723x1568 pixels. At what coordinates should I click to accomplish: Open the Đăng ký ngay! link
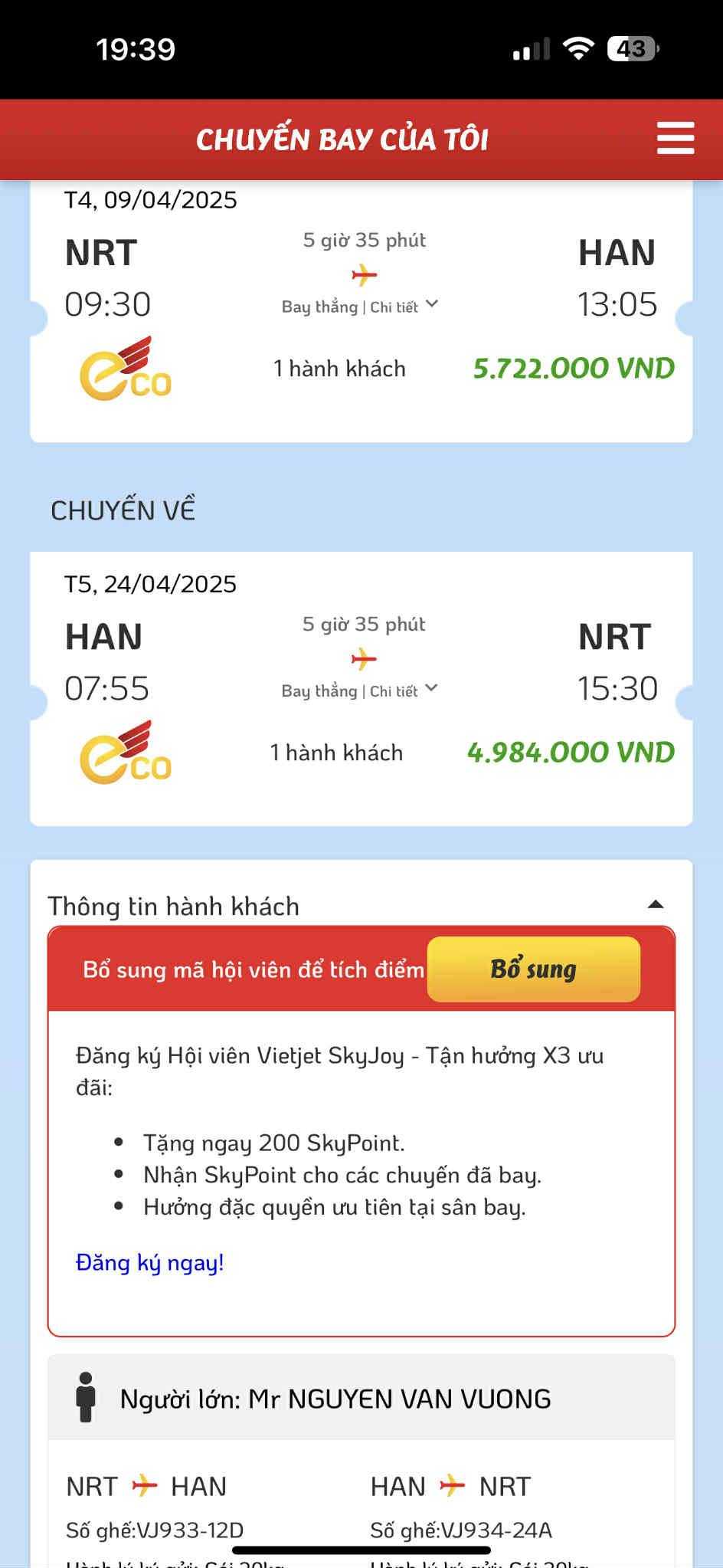(x=150, y=1262)
